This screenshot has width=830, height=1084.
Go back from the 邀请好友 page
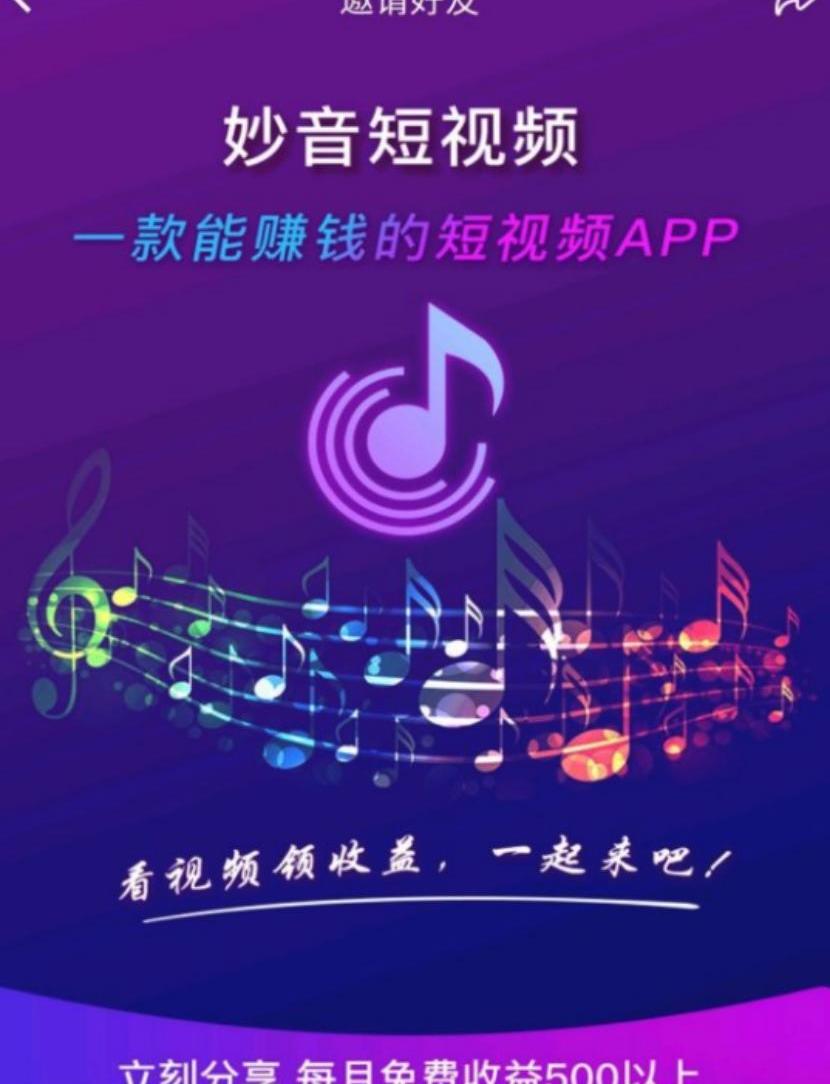(20, 5)
